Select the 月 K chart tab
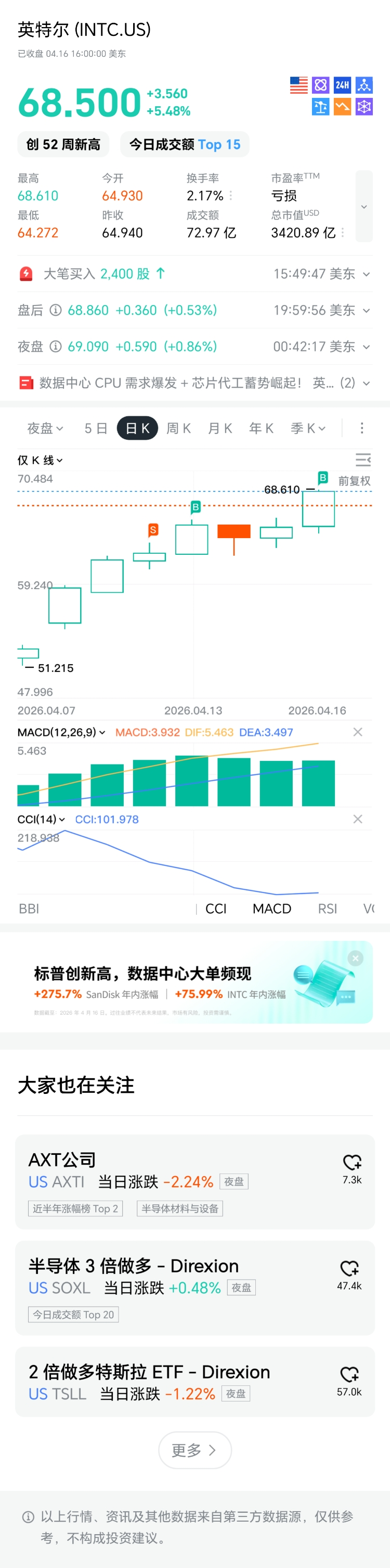Screen dimensions: 390x1568 (219, 428)
